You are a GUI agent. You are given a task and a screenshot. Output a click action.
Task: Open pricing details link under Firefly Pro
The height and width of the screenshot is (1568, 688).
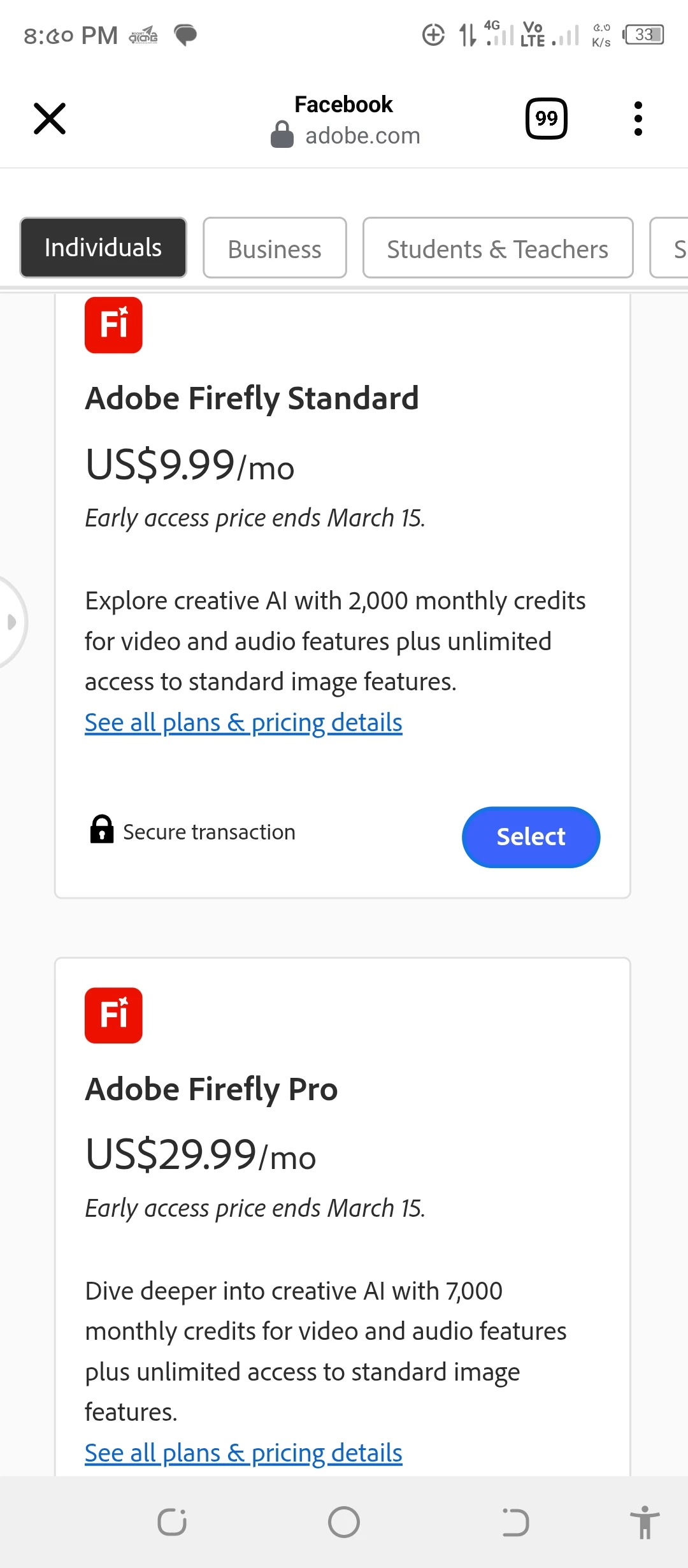tap(243, 1453)
